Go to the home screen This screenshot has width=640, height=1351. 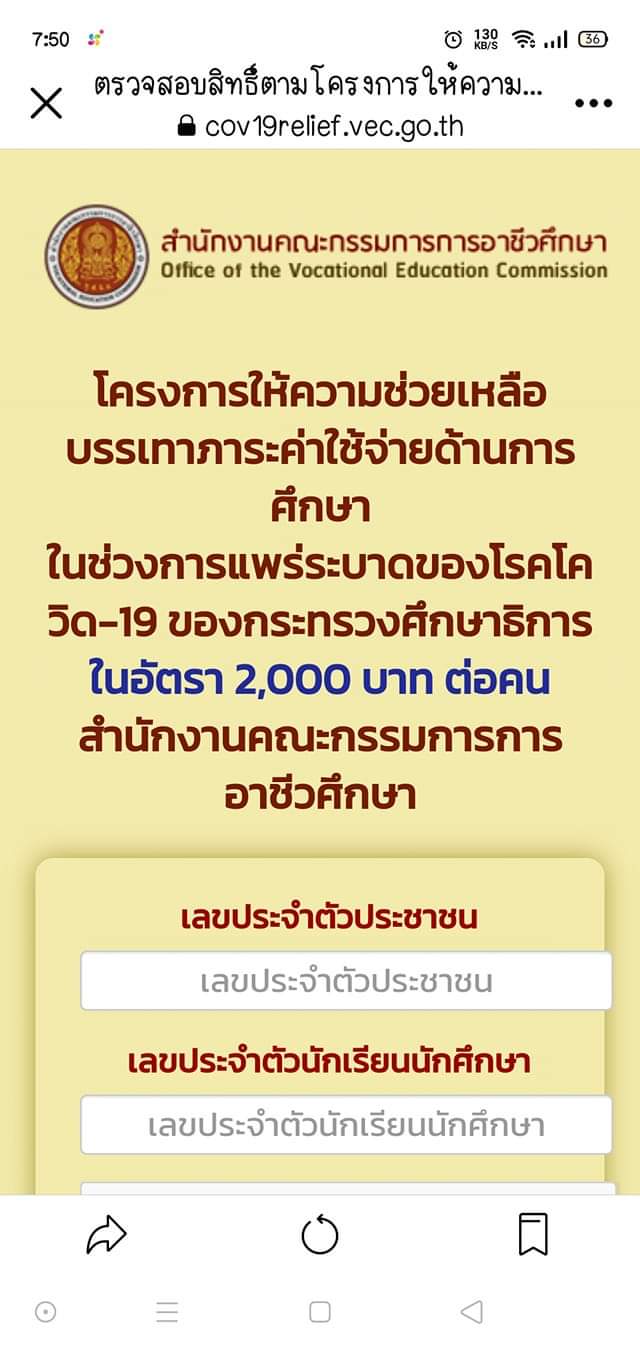(320, 1312)
